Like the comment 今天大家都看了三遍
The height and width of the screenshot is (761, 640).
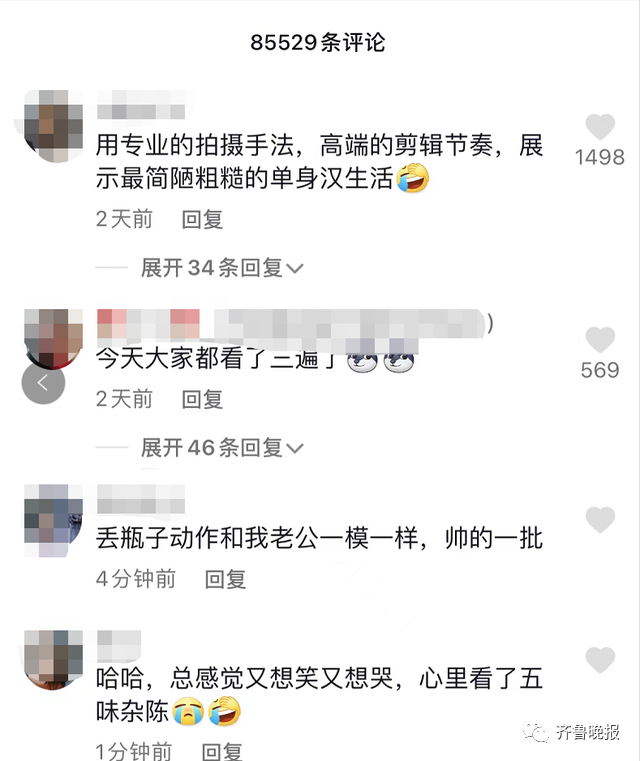(599, 341)
